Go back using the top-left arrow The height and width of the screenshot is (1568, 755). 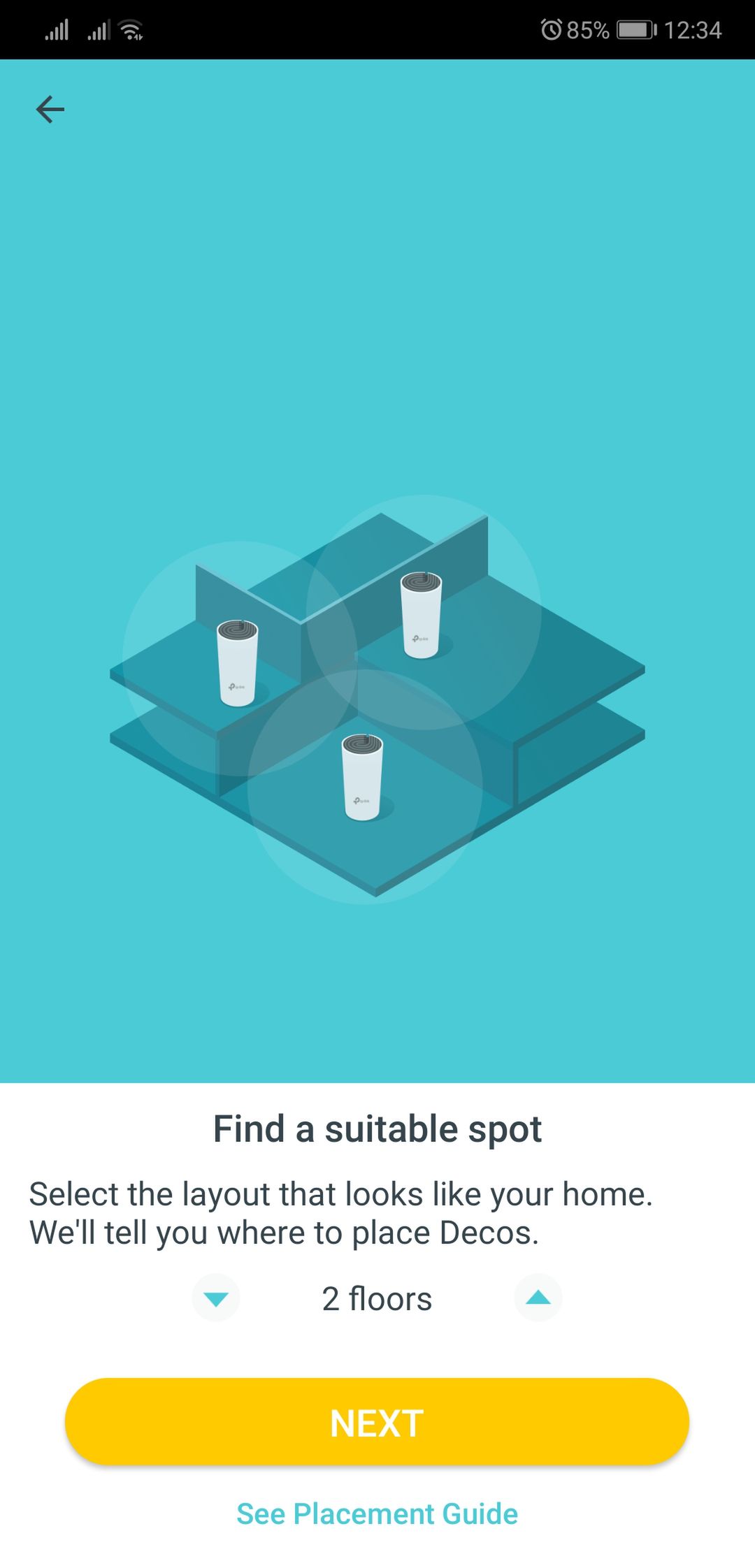point(50,110)
